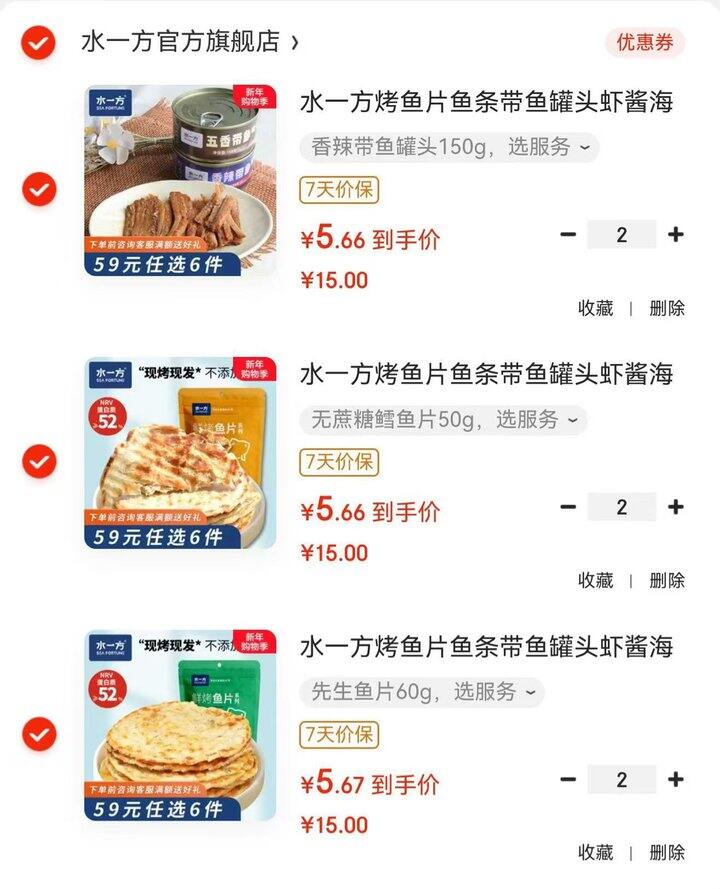Viewport: 720px width, 889px height.
Task: Expand the 先生鱼片60g options dropdown
Action: tap(422, 692)
